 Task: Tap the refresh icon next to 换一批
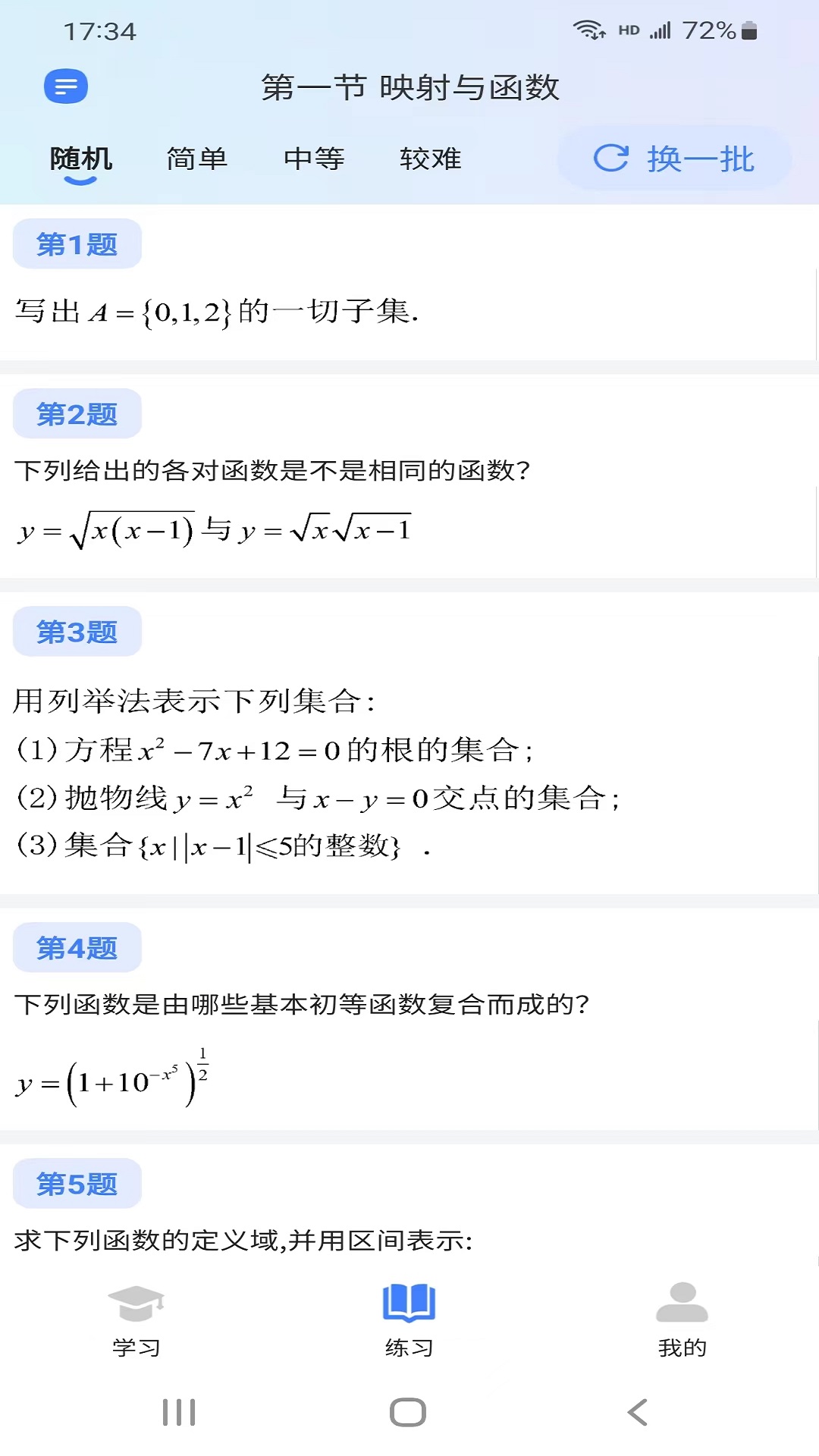(611, 158)
